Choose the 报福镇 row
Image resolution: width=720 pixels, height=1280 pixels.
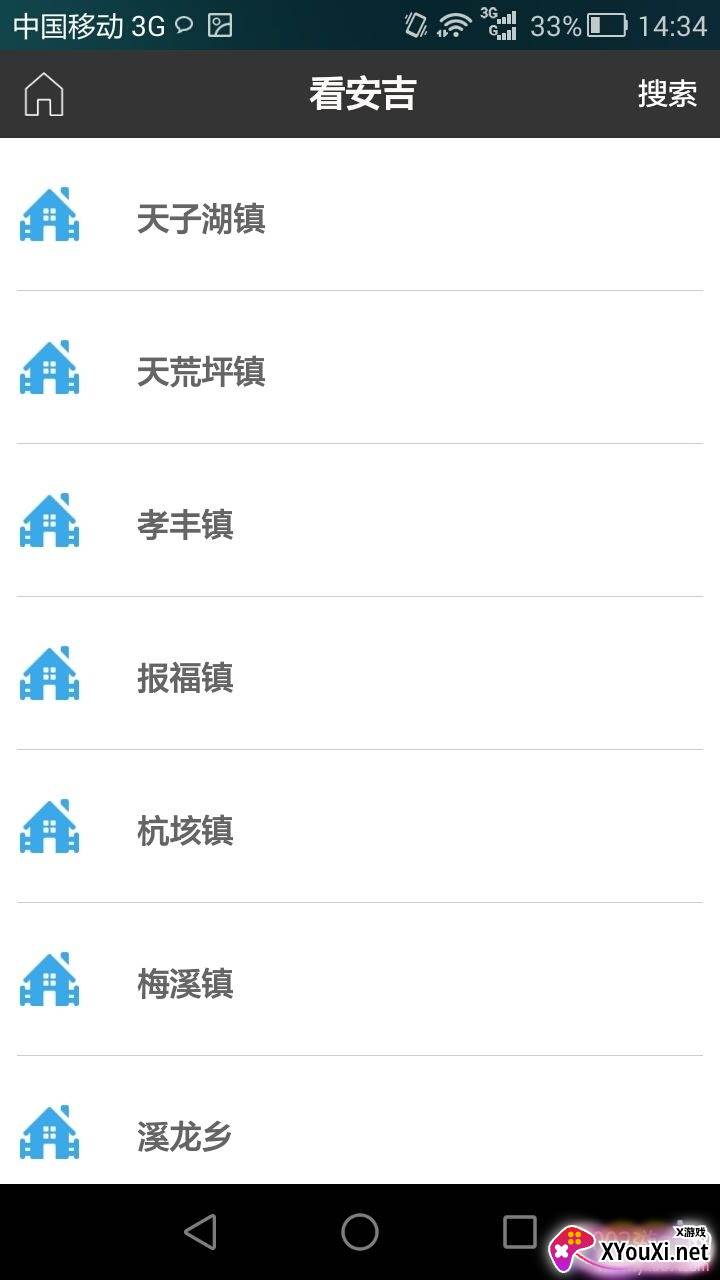tap(185, 677)
